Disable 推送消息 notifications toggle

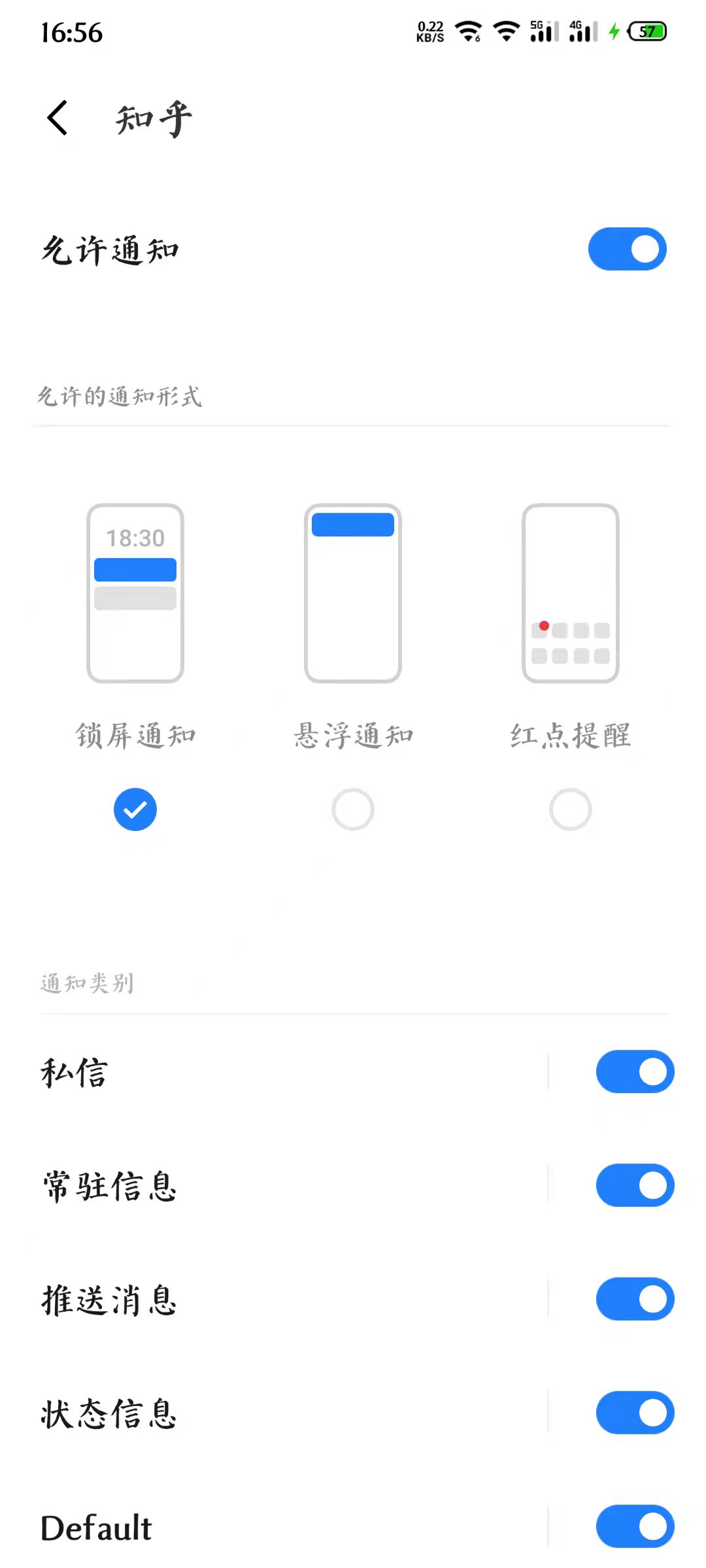634,1299
